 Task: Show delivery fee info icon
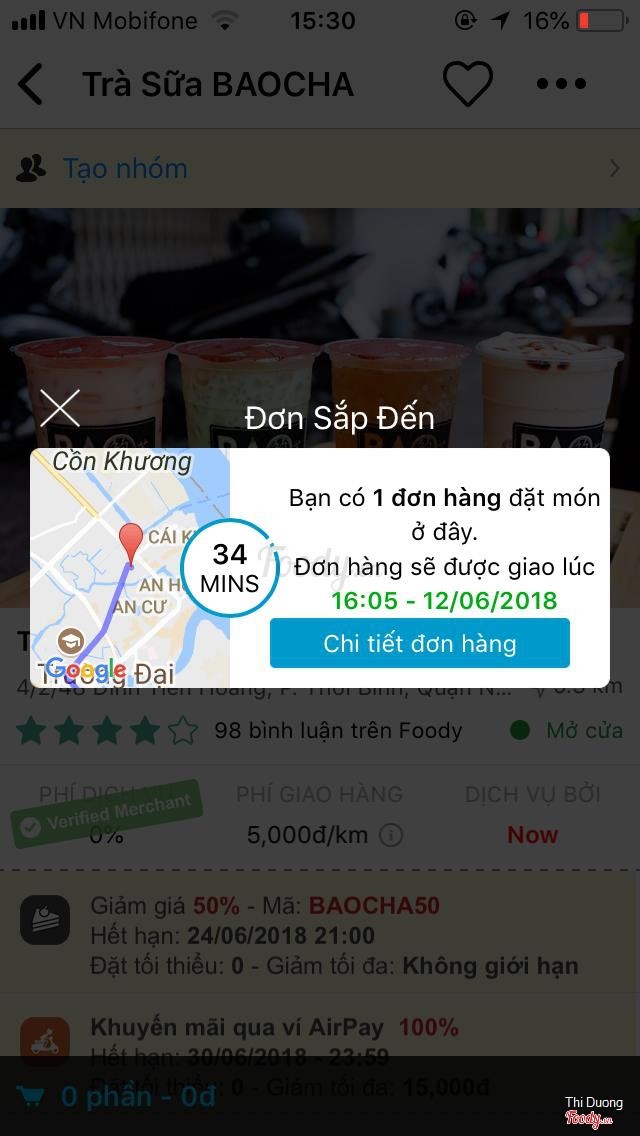[392, 834]
